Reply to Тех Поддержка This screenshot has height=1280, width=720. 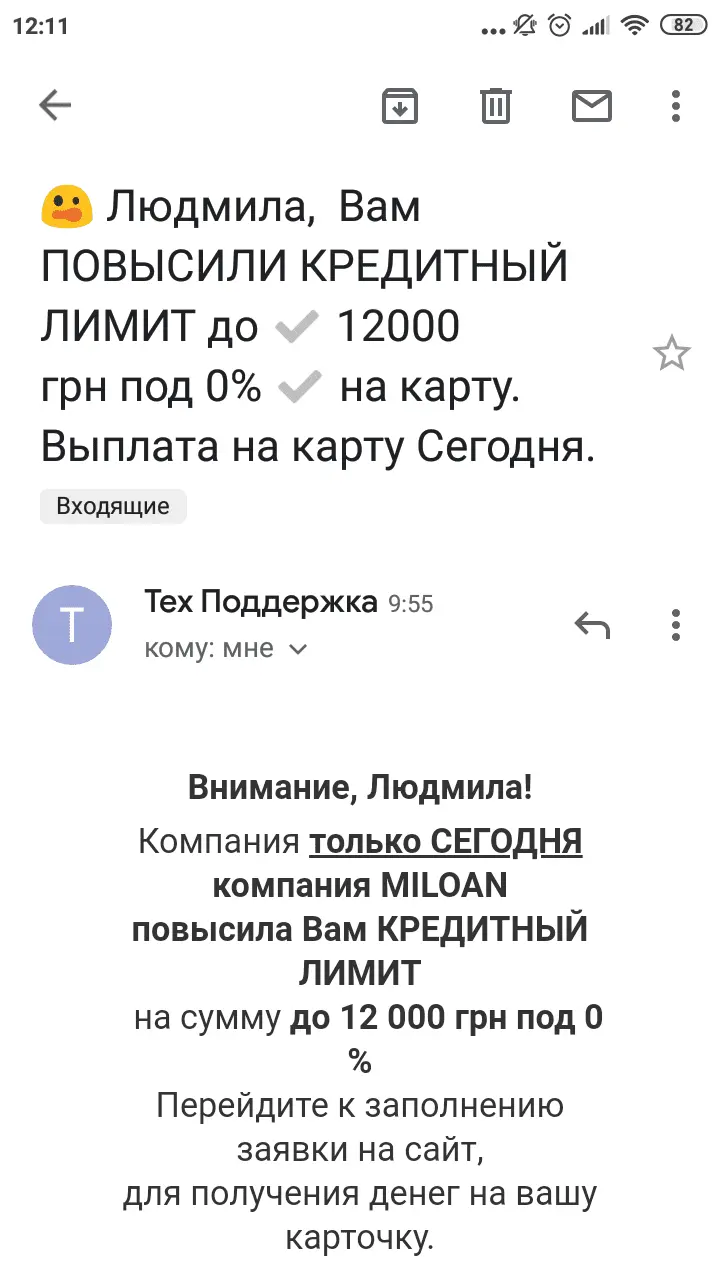(x=592, y=625)
